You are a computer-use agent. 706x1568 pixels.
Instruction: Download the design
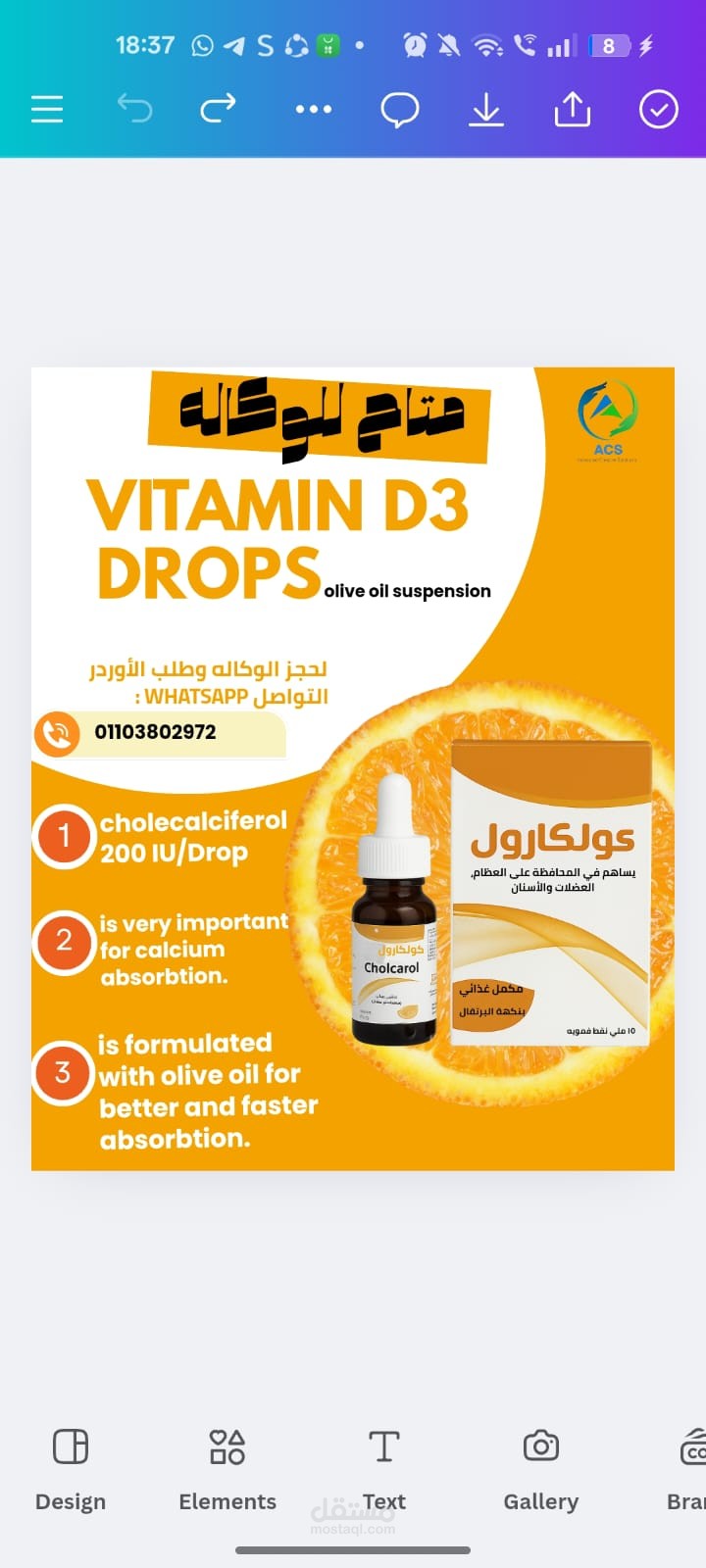[x=485, y=110]
